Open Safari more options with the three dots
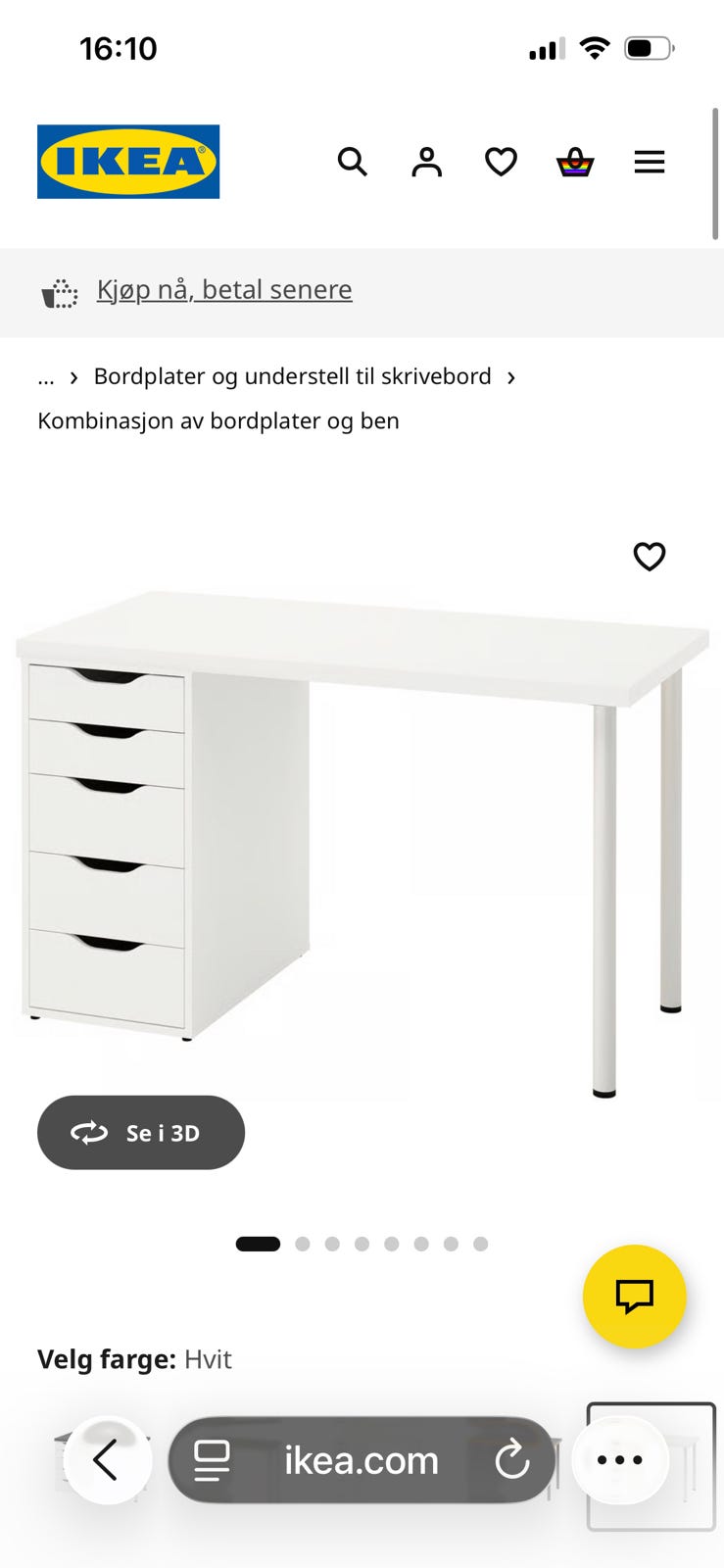 click(619, 1460)
